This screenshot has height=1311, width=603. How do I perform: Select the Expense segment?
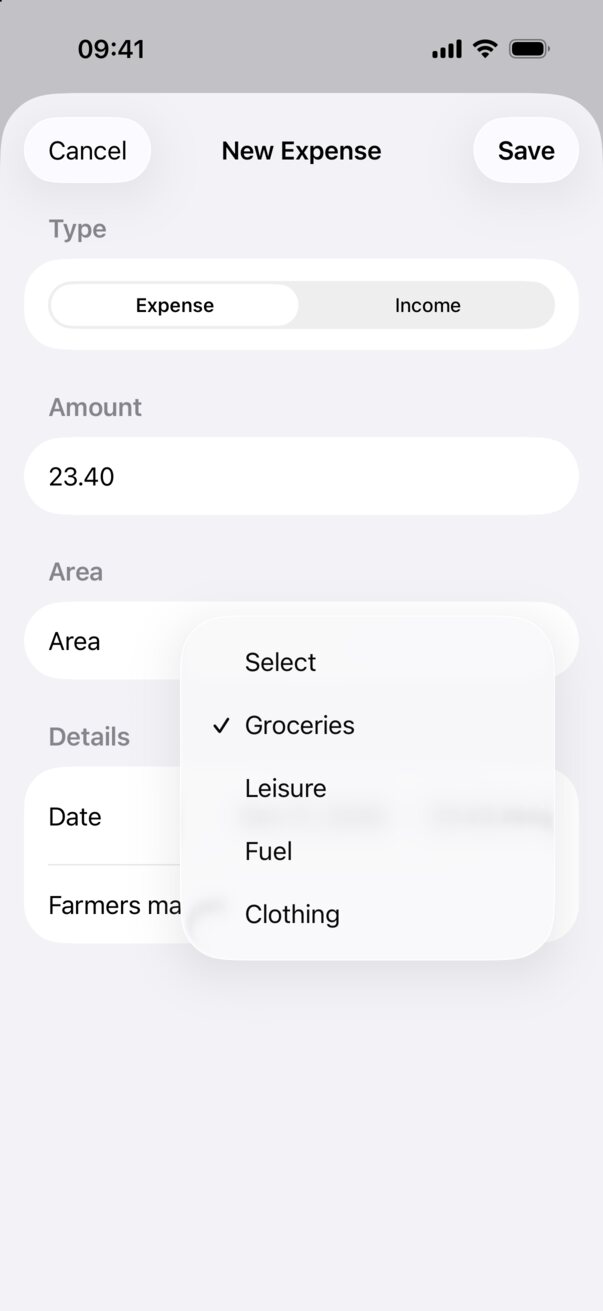175,305
